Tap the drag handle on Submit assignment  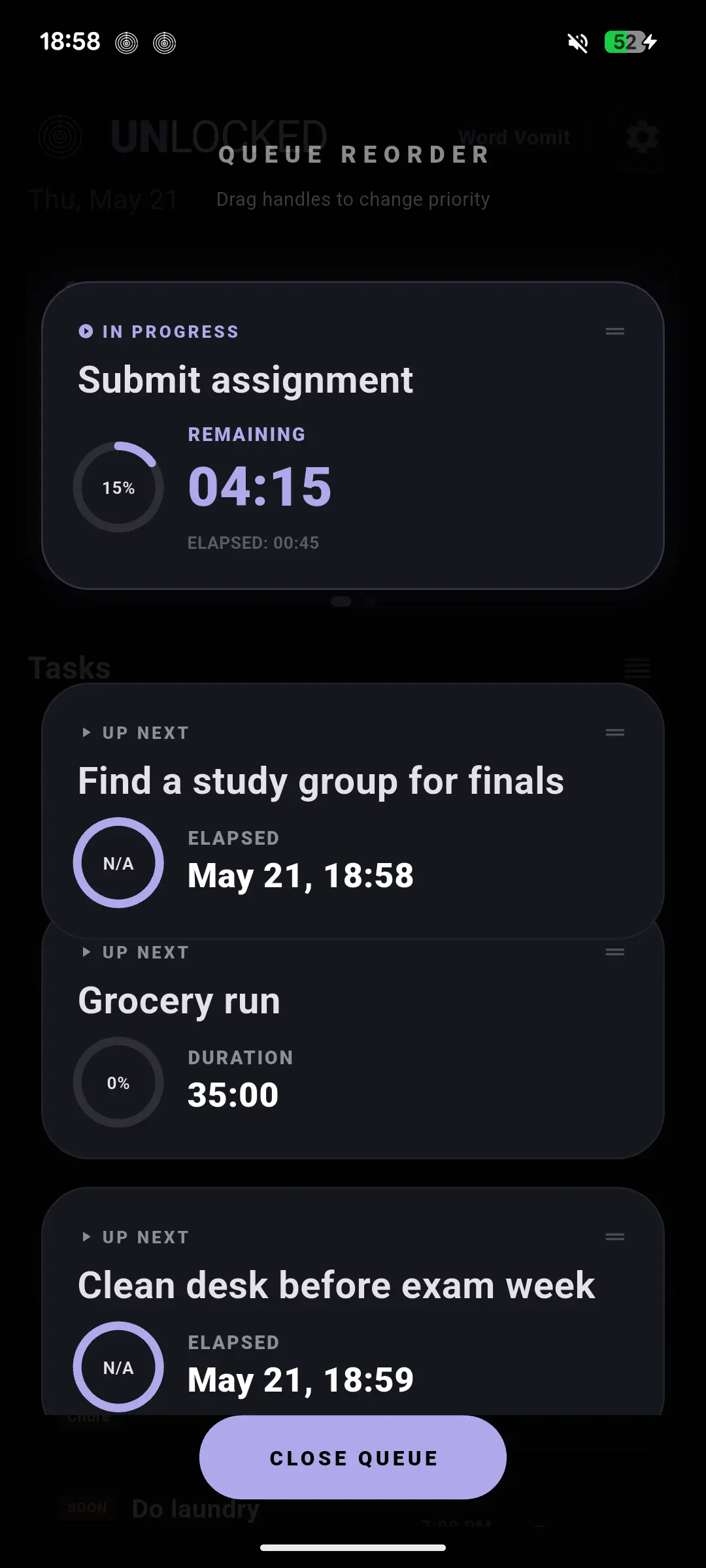(x=614, y=331)
